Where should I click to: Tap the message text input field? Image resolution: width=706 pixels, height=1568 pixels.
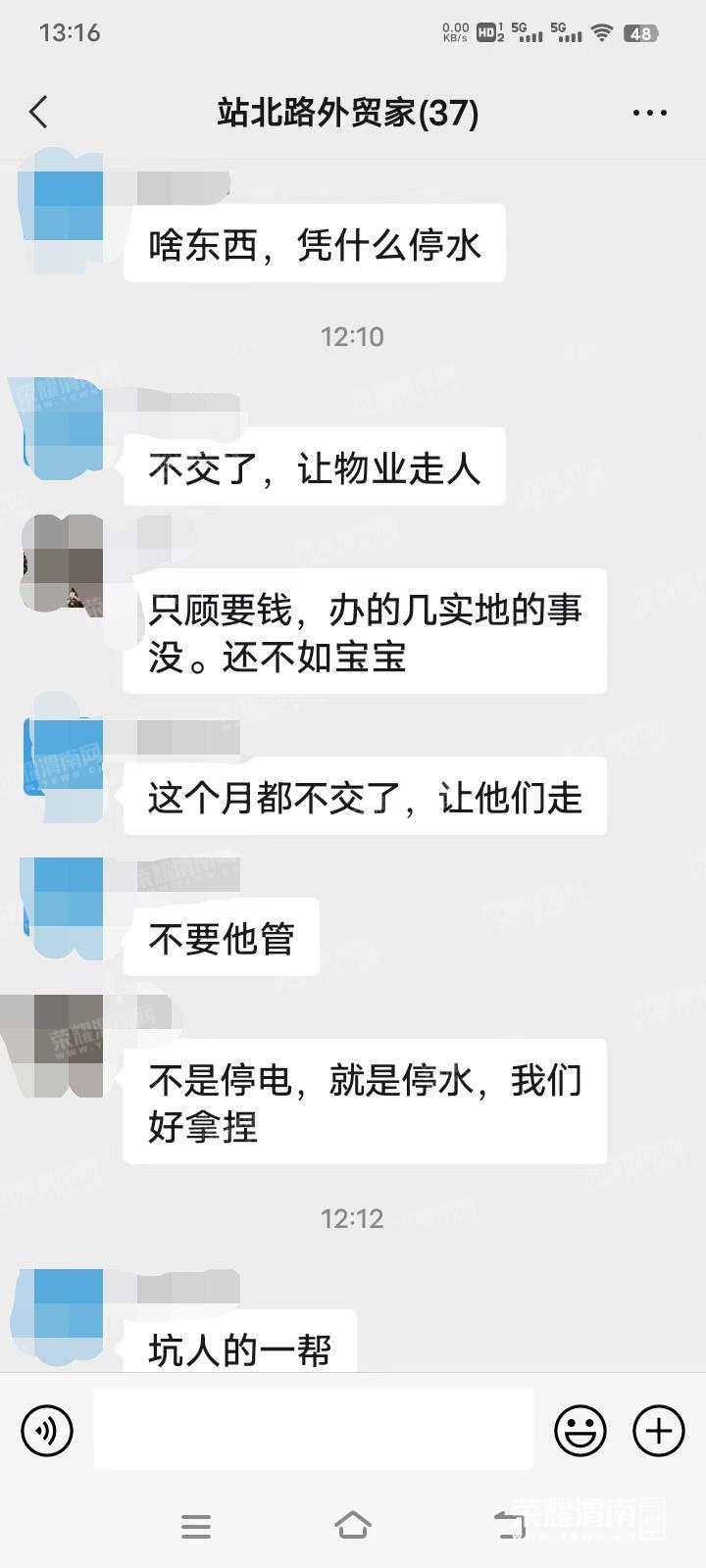tap(314, 1429)
